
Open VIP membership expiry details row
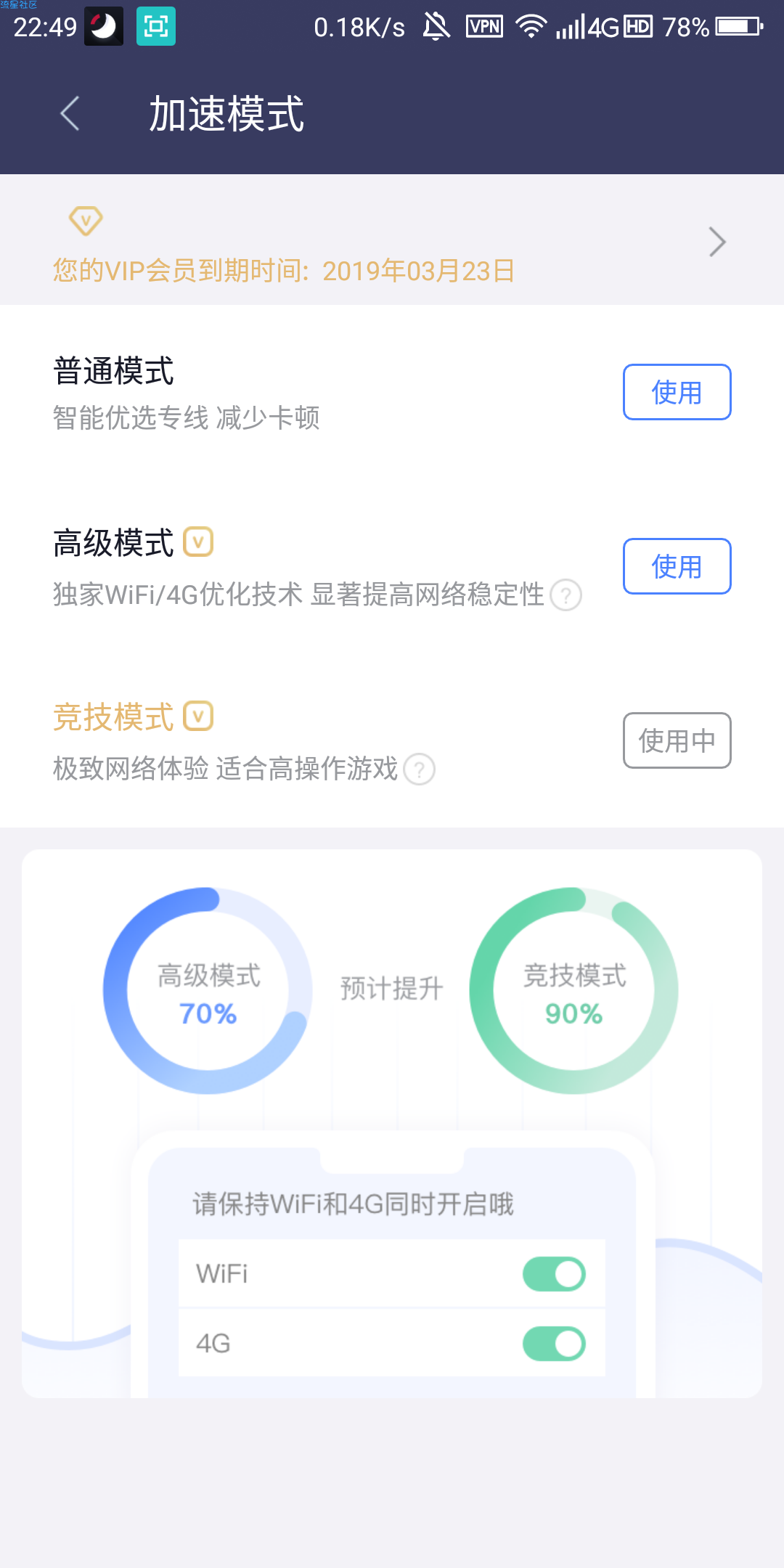point(392,240)
